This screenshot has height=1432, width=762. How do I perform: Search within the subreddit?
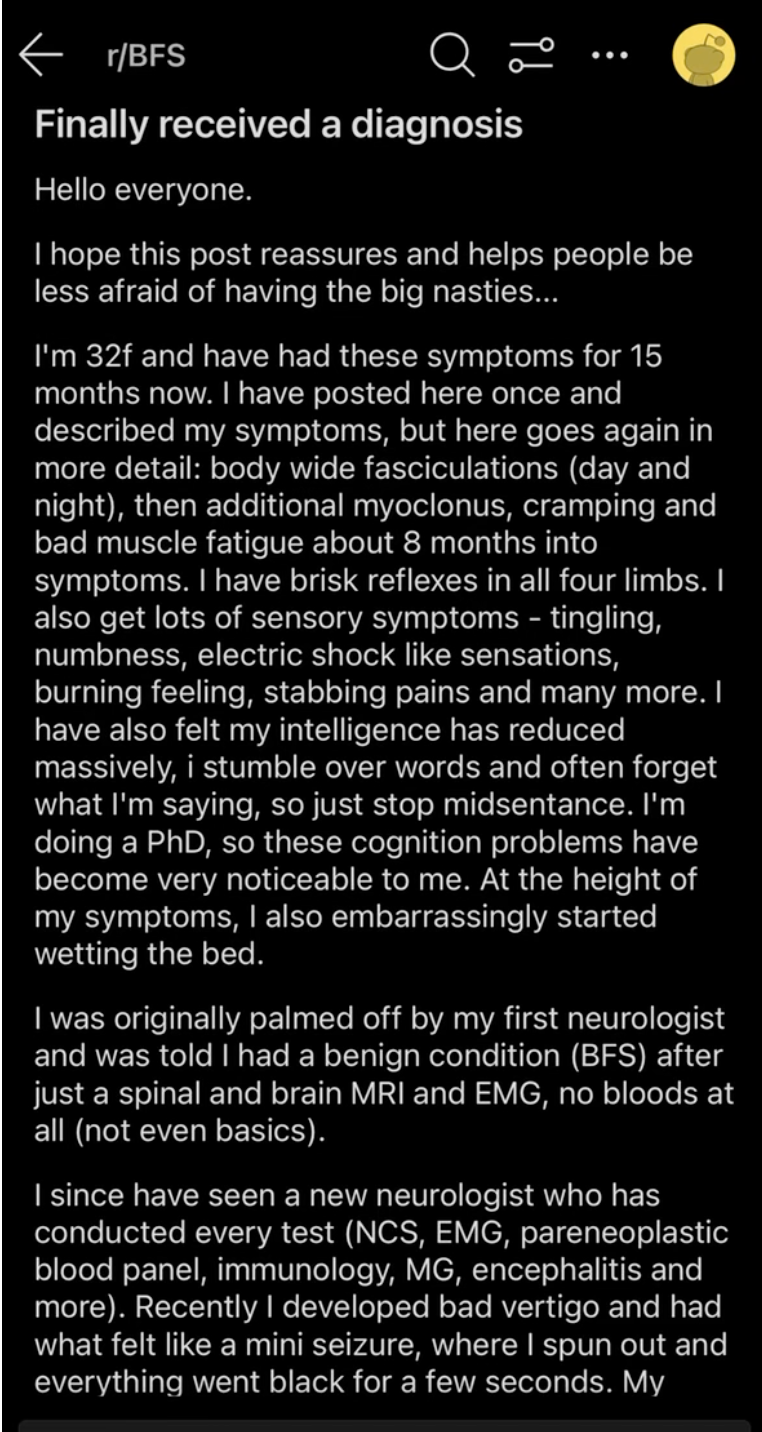(x=452, y=56)
